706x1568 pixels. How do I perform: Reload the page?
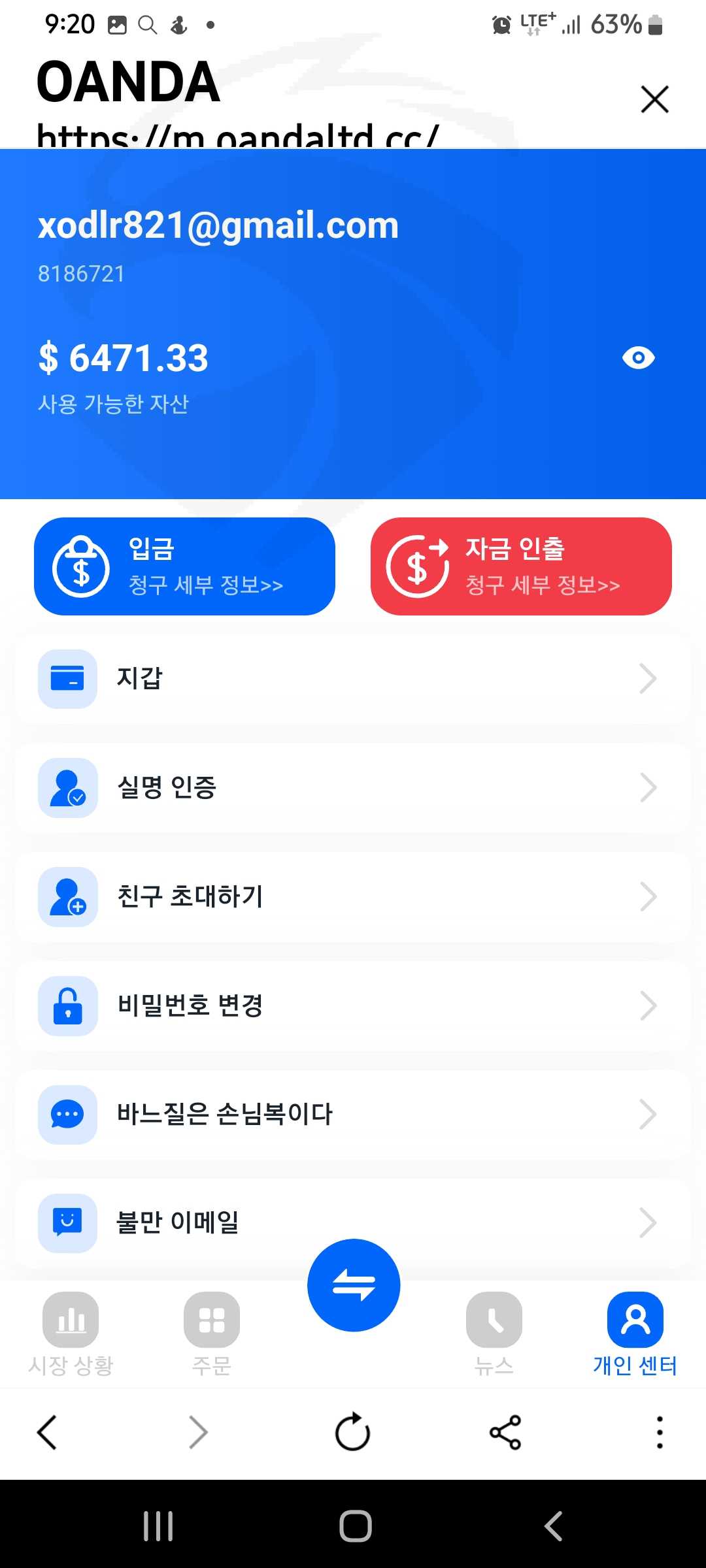click(353, 1432)
